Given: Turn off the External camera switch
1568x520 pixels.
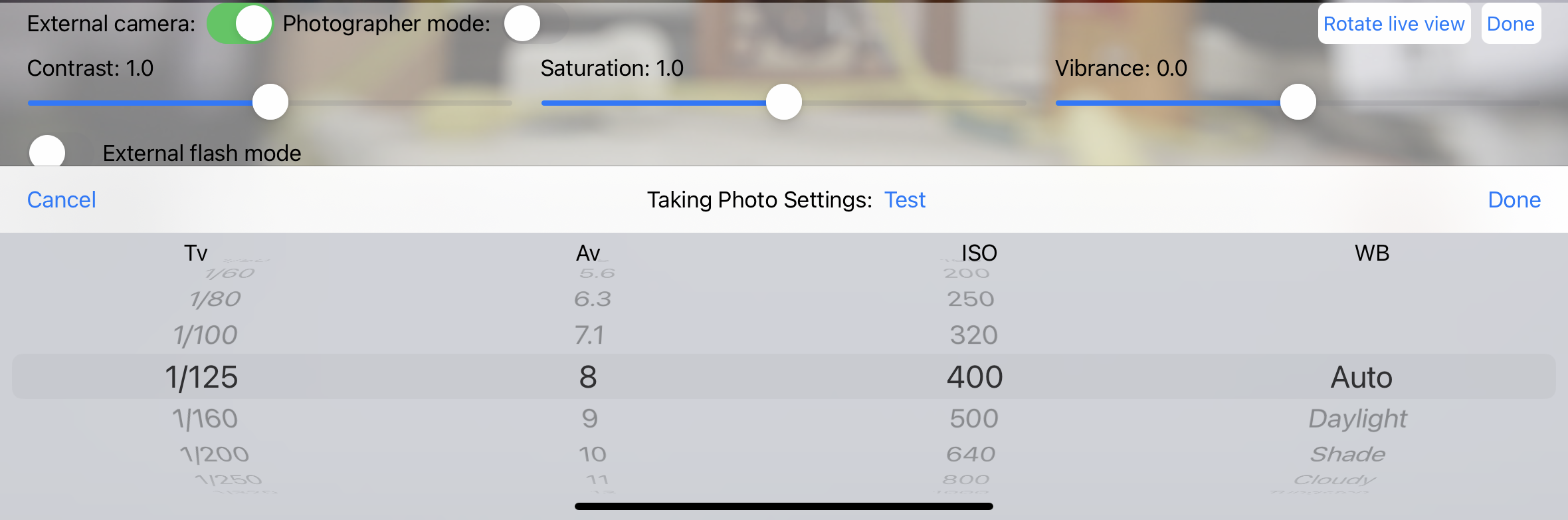Looking at the screenshot, I should tap(240, 24).
